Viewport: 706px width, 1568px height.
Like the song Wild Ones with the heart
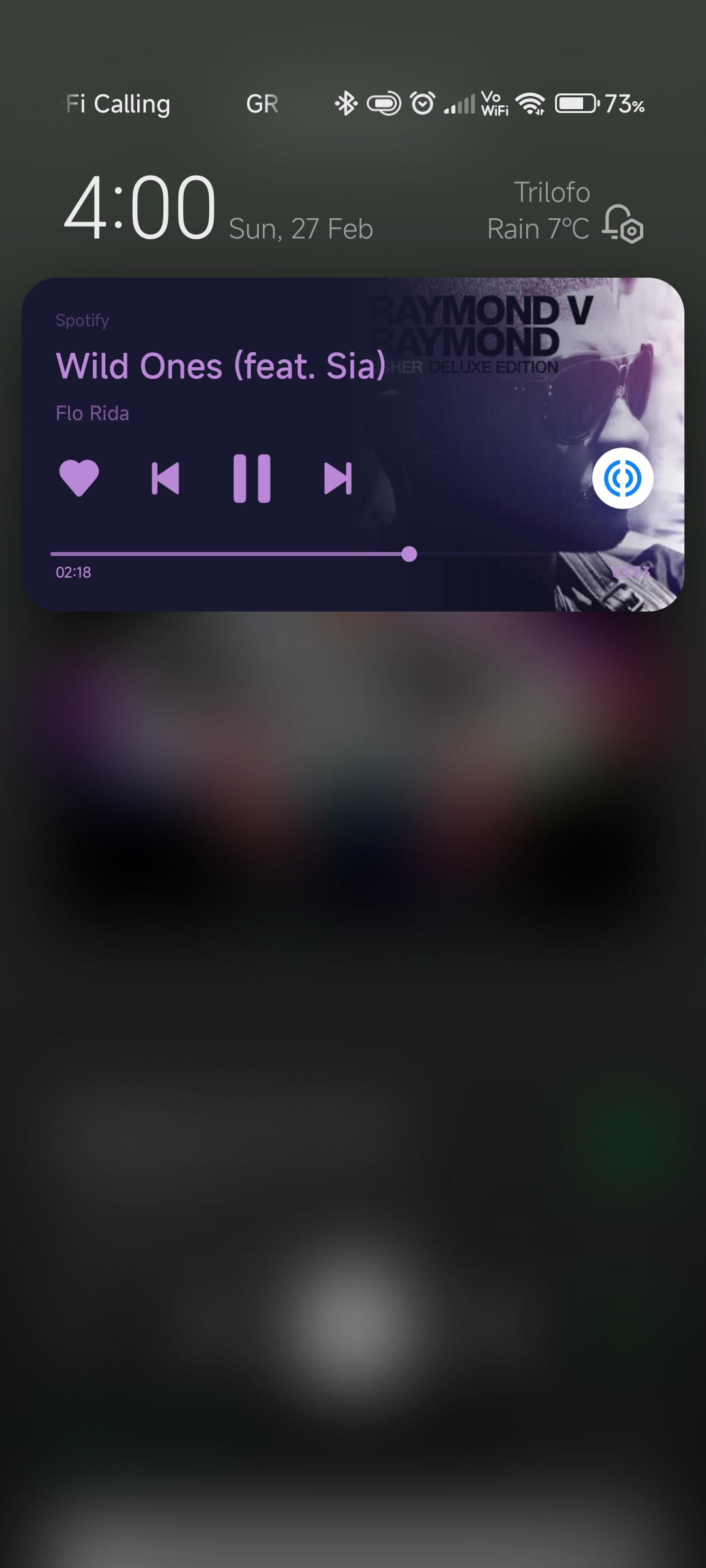pyautogui.click(x=79, y=478)
